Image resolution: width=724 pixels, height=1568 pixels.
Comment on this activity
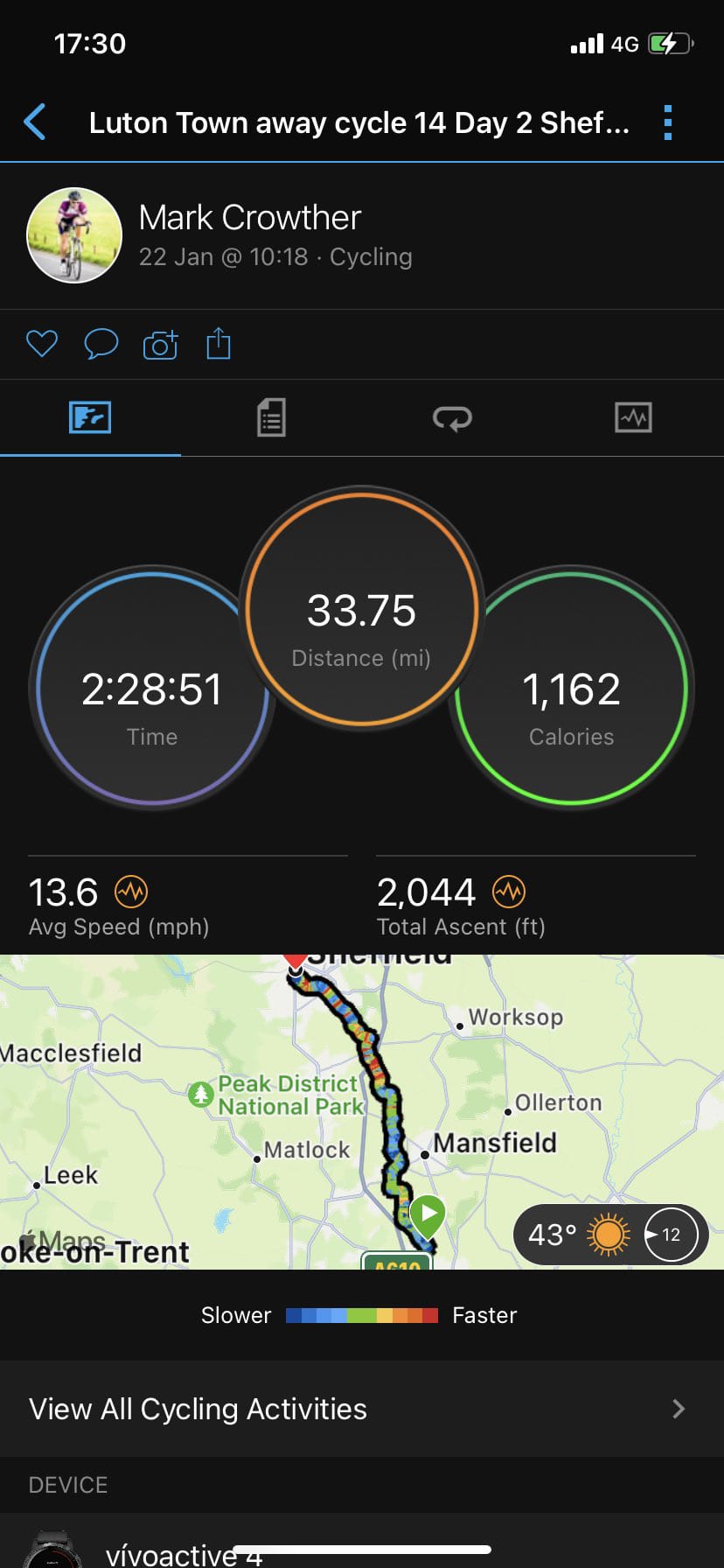(x=101, y=344)
